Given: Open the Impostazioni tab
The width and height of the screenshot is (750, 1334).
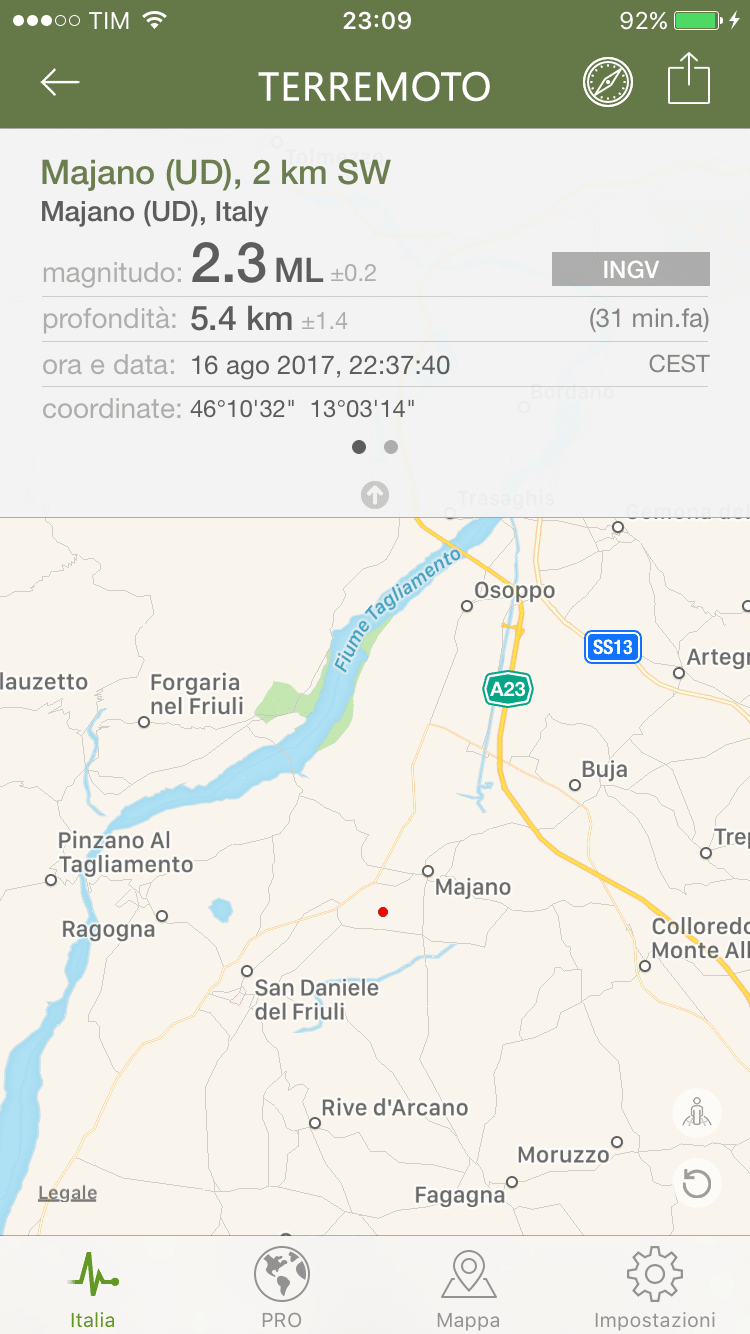Looking at the screenshot, I should click(x=655, y=1288).
